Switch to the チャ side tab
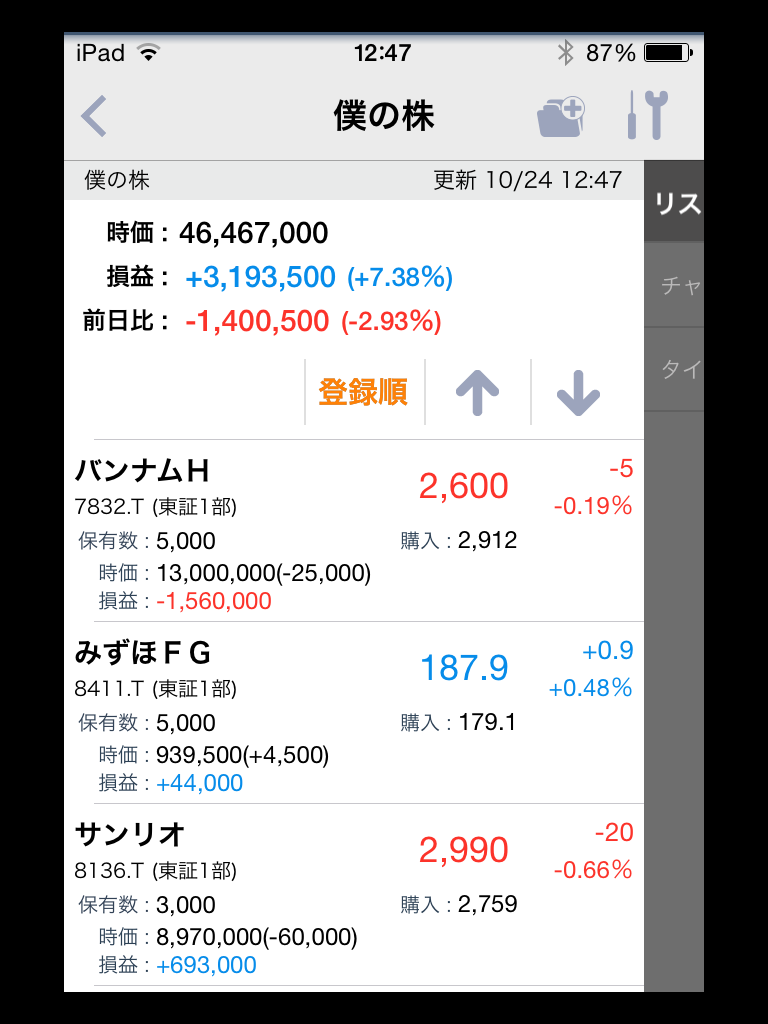The image size is (768, 1024). [676, 286]
